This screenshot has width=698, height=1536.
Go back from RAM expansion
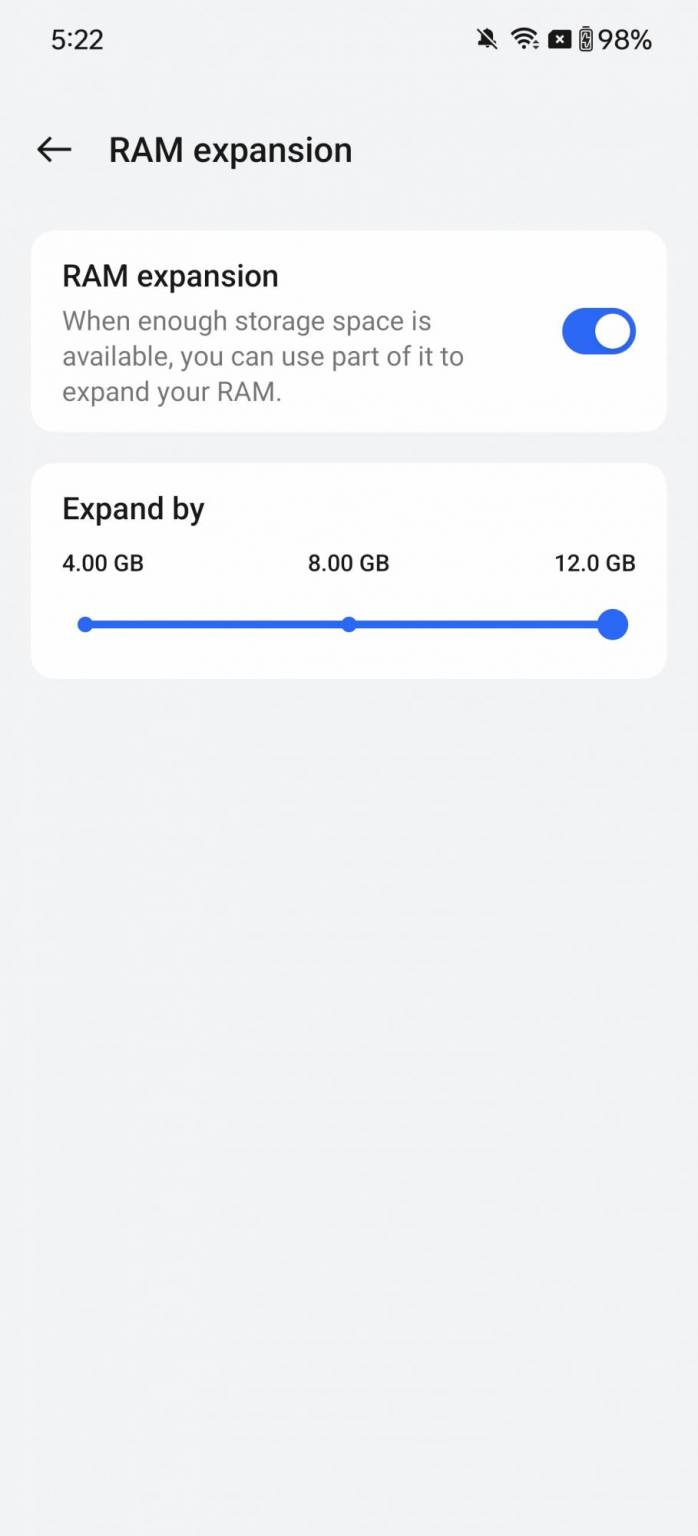point(54,150)
